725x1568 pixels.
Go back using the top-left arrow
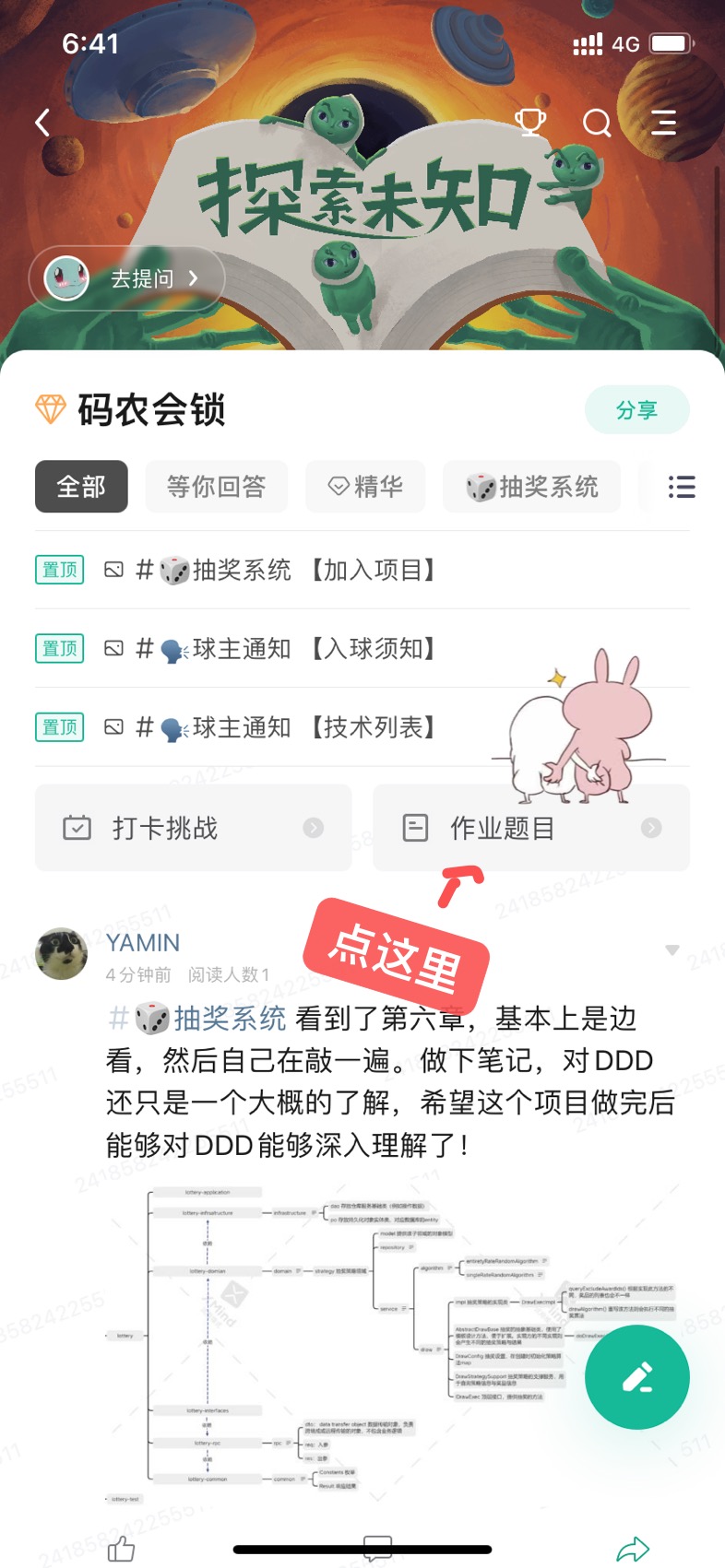click(42, 123)
